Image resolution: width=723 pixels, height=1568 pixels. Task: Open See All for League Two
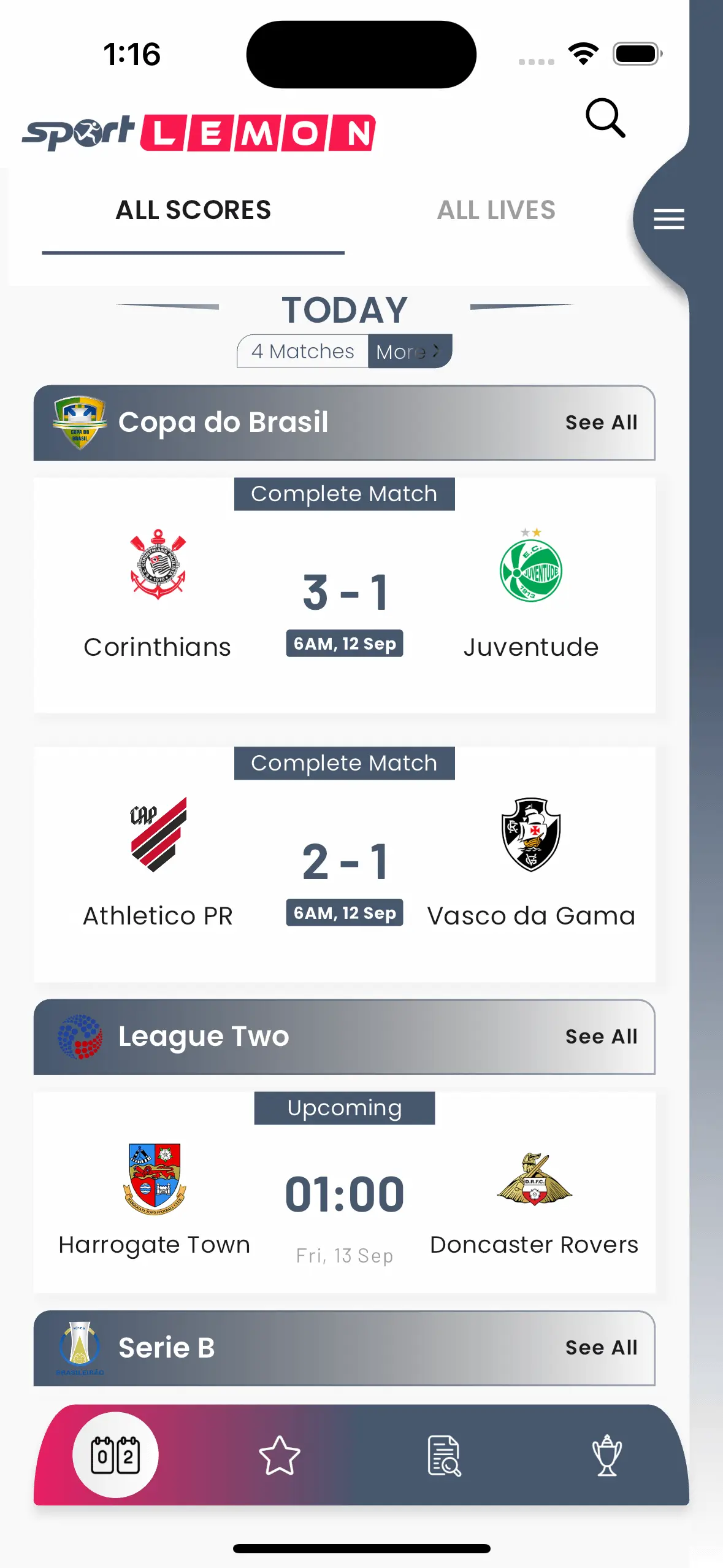[602, 1036]
